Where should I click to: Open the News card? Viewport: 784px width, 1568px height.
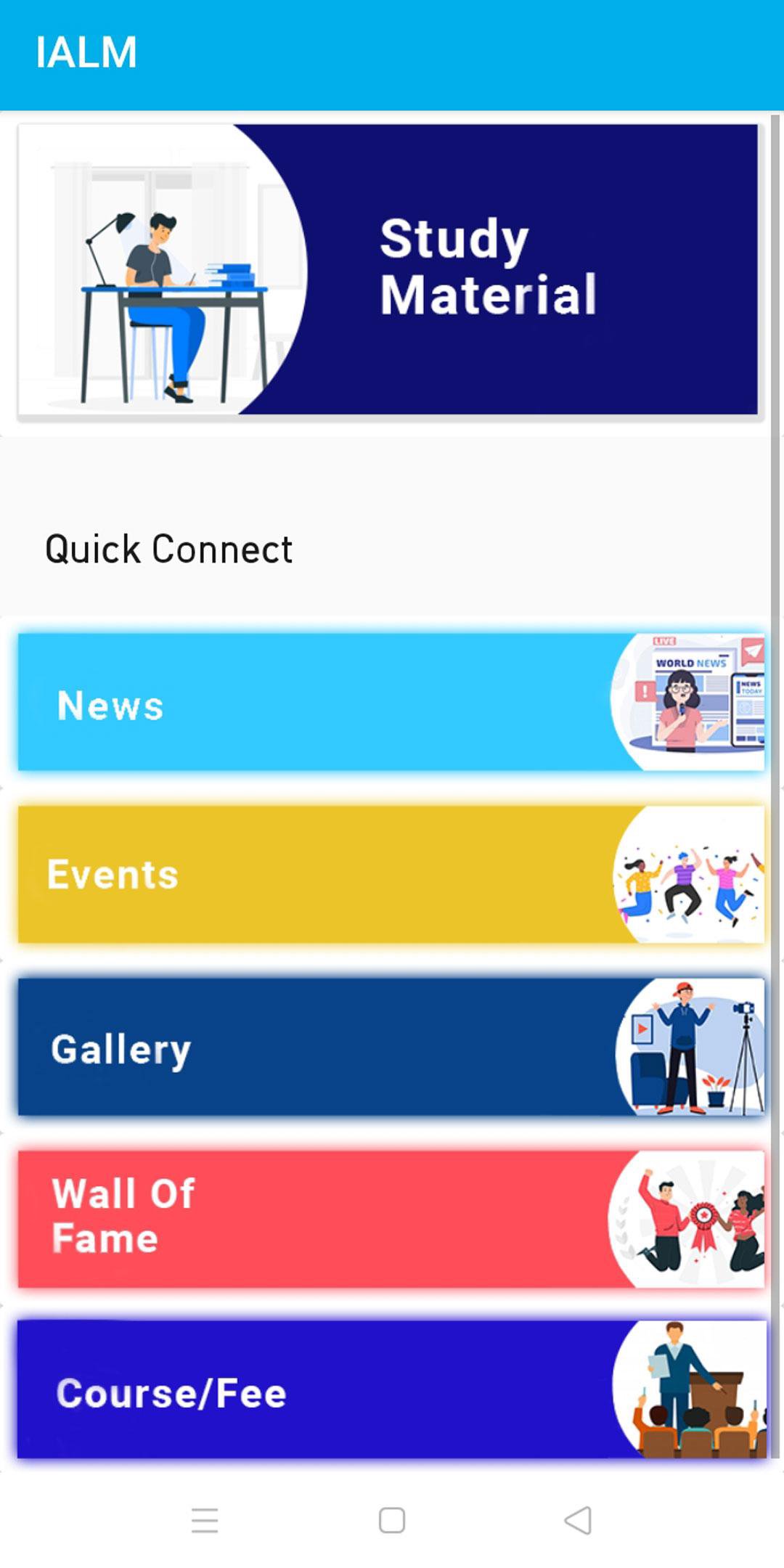[391, 702]
